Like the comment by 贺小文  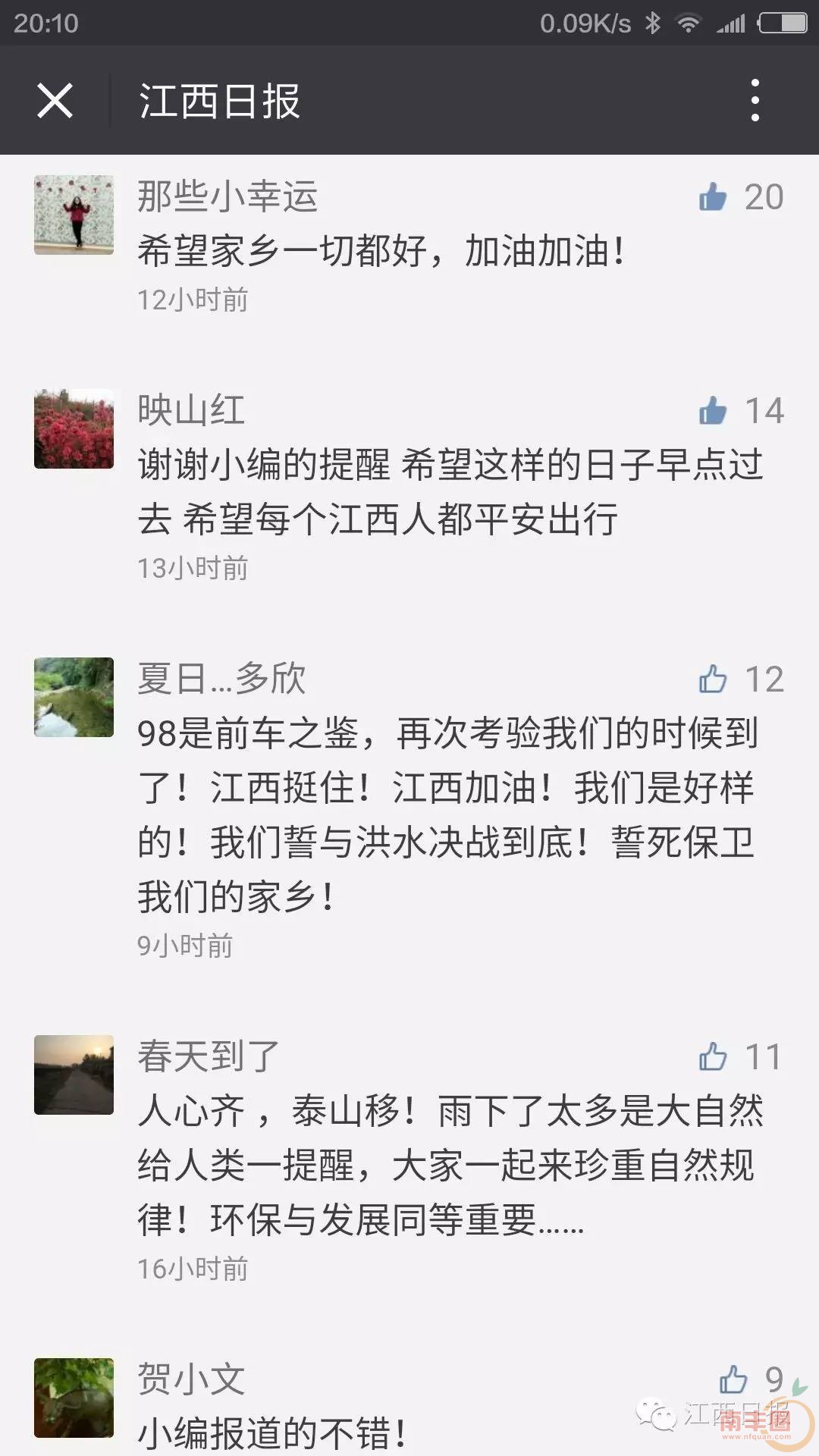(733, 1379)
